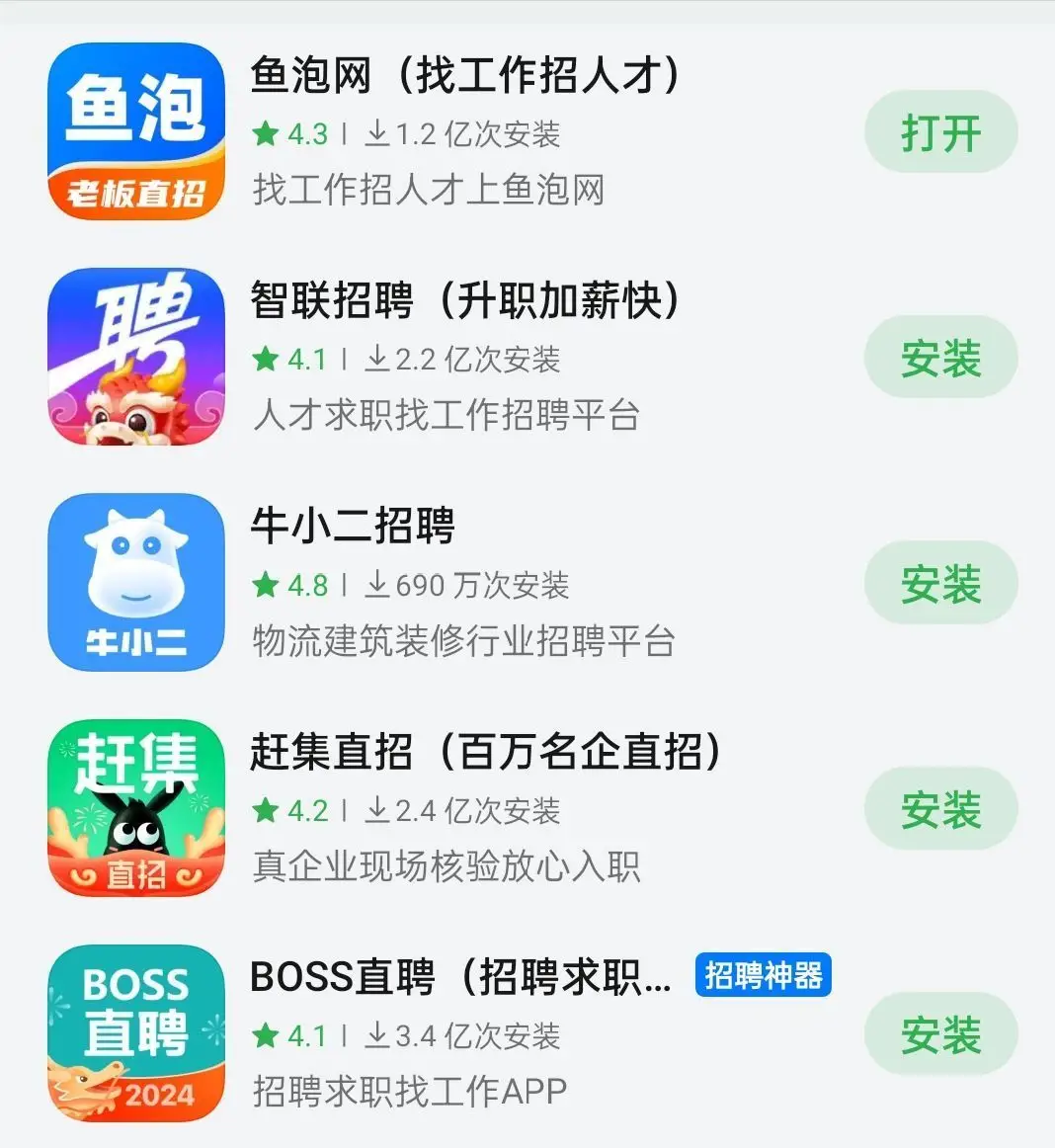Click the 赶集直招（百万名企直招）title
The height and width of the screenshot is (1148, 1055).
484,753
